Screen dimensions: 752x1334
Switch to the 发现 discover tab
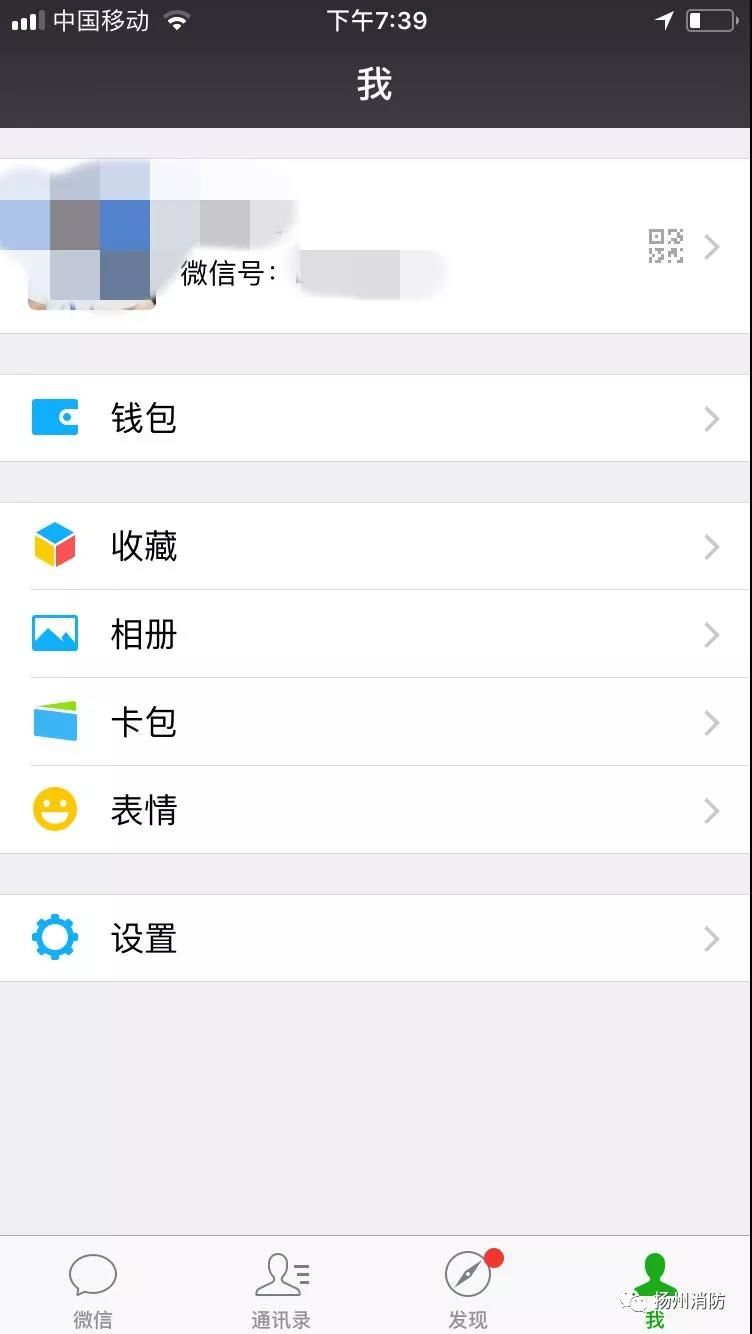coord(468,1288)
